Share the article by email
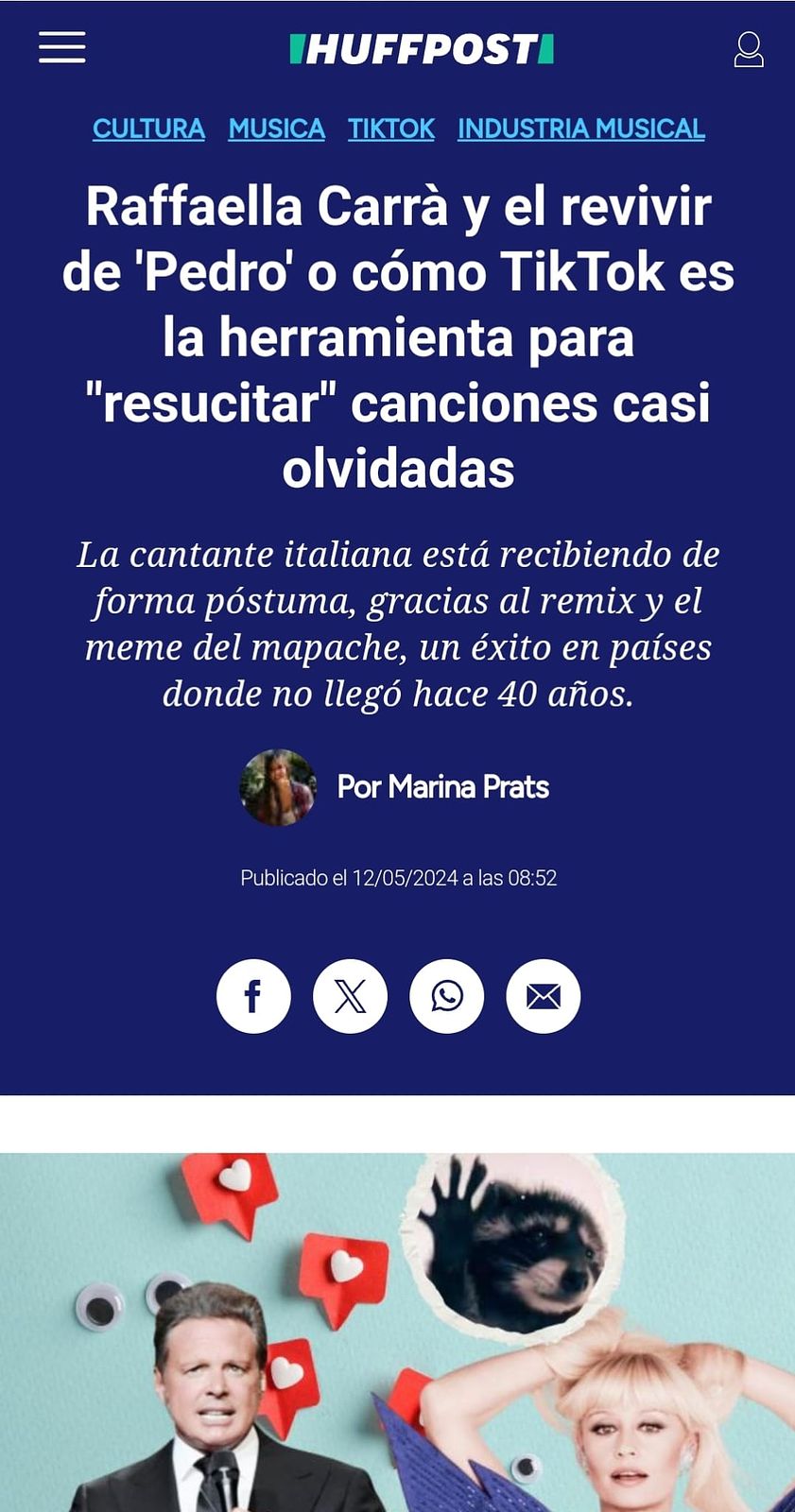 click(543, 996)
